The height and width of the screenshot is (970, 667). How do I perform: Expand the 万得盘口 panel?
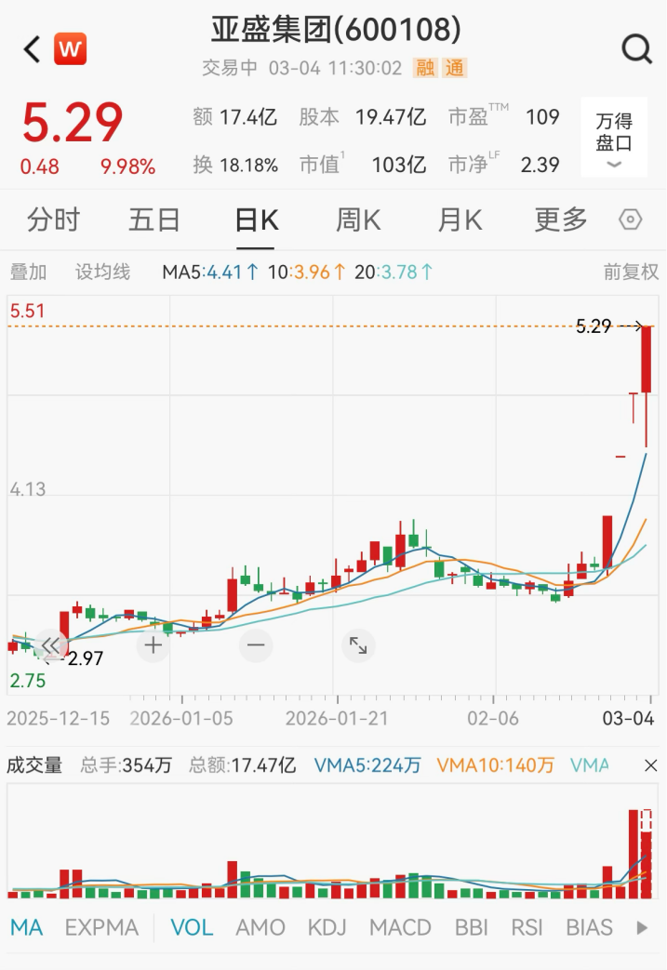click(x=614, y=142)
